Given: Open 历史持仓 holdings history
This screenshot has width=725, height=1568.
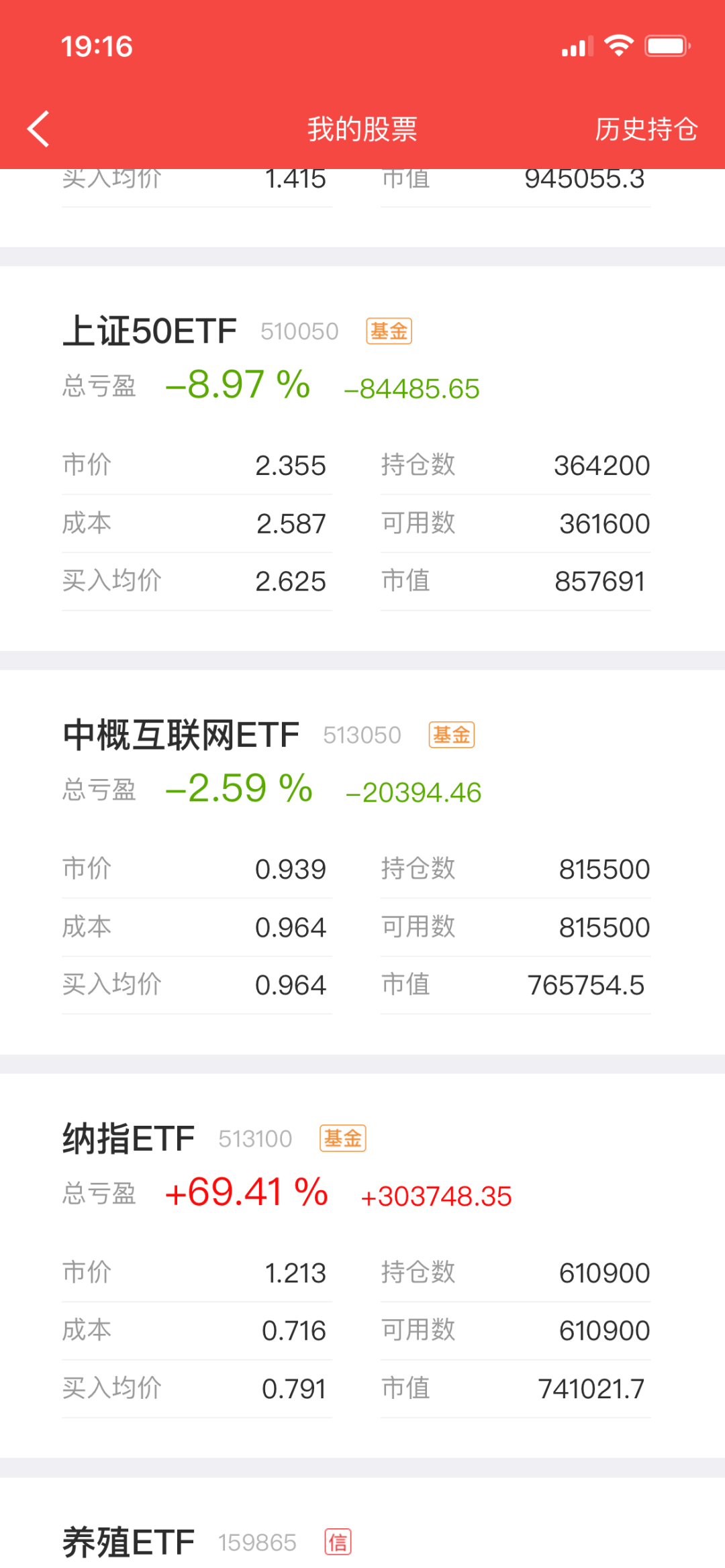Looking at the screenshot, I should (x=646, y=129).
